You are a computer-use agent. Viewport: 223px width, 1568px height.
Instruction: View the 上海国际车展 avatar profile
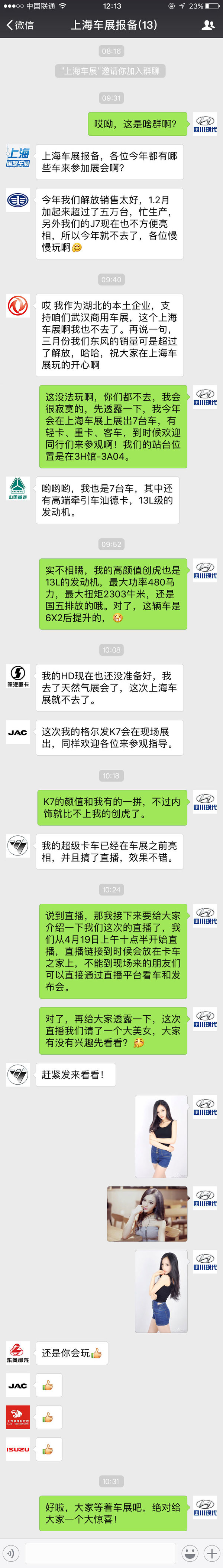coord(18,157)
